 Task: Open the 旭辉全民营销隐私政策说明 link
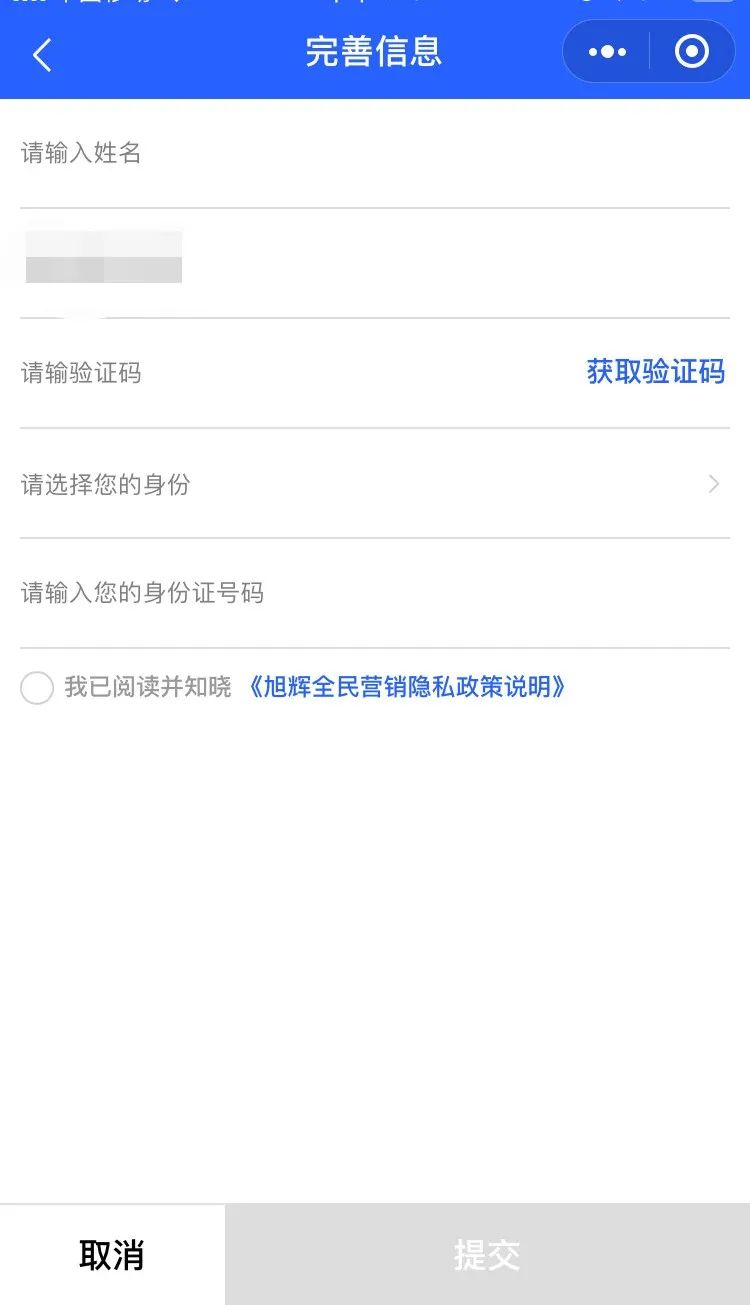406,688
